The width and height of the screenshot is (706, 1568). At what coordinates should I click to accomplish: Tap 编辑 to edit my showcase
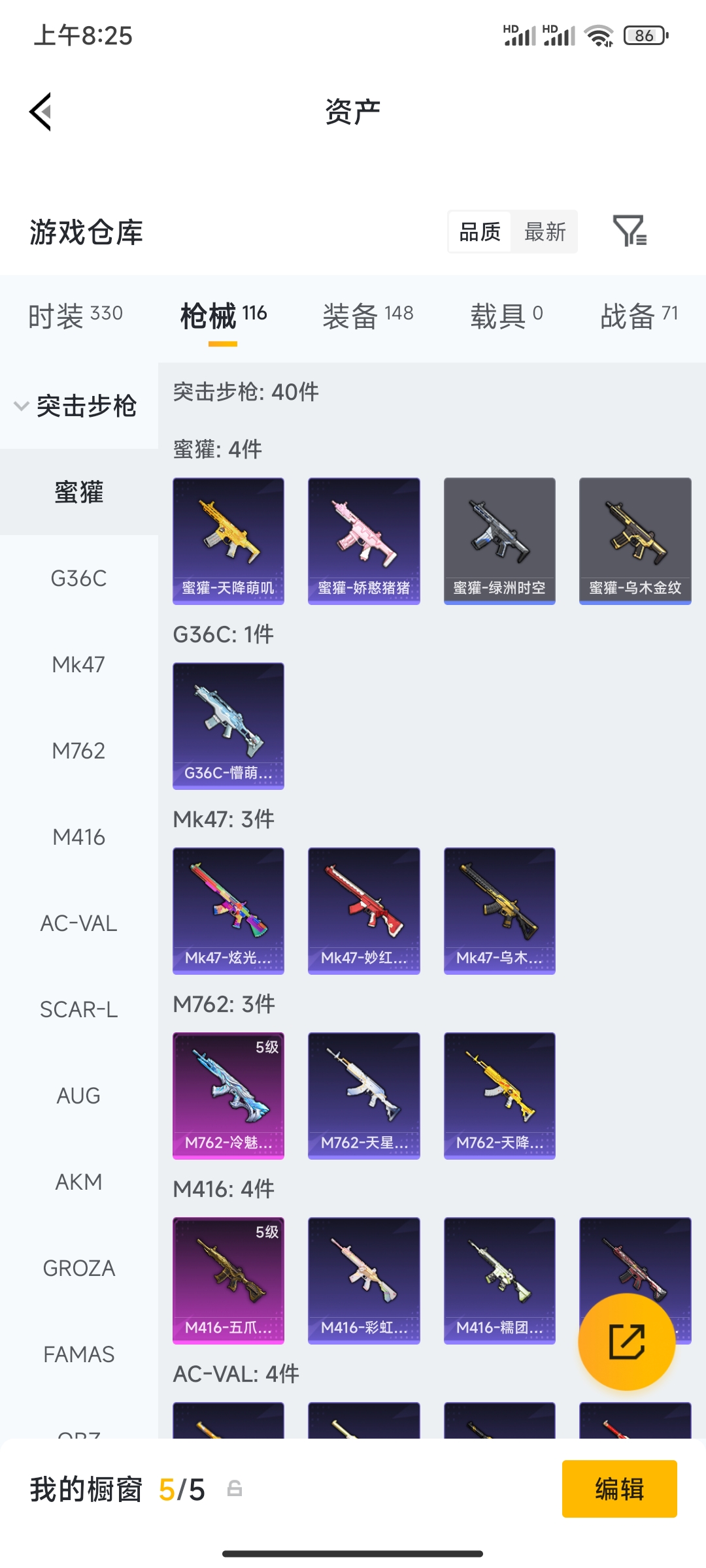[x=619, y=1489]
